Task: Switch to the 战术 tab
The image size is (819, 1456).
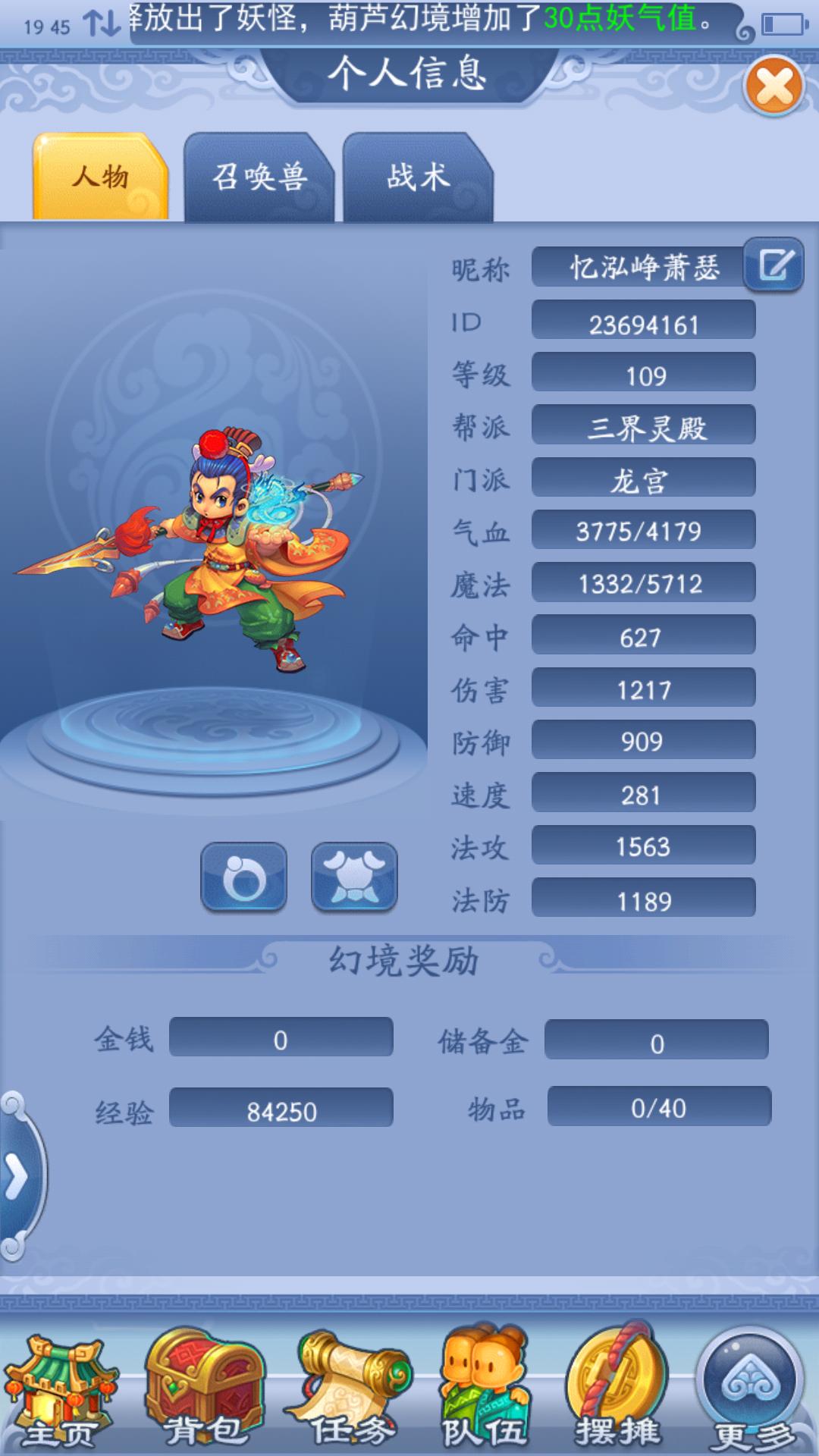Action: (418, 177)
